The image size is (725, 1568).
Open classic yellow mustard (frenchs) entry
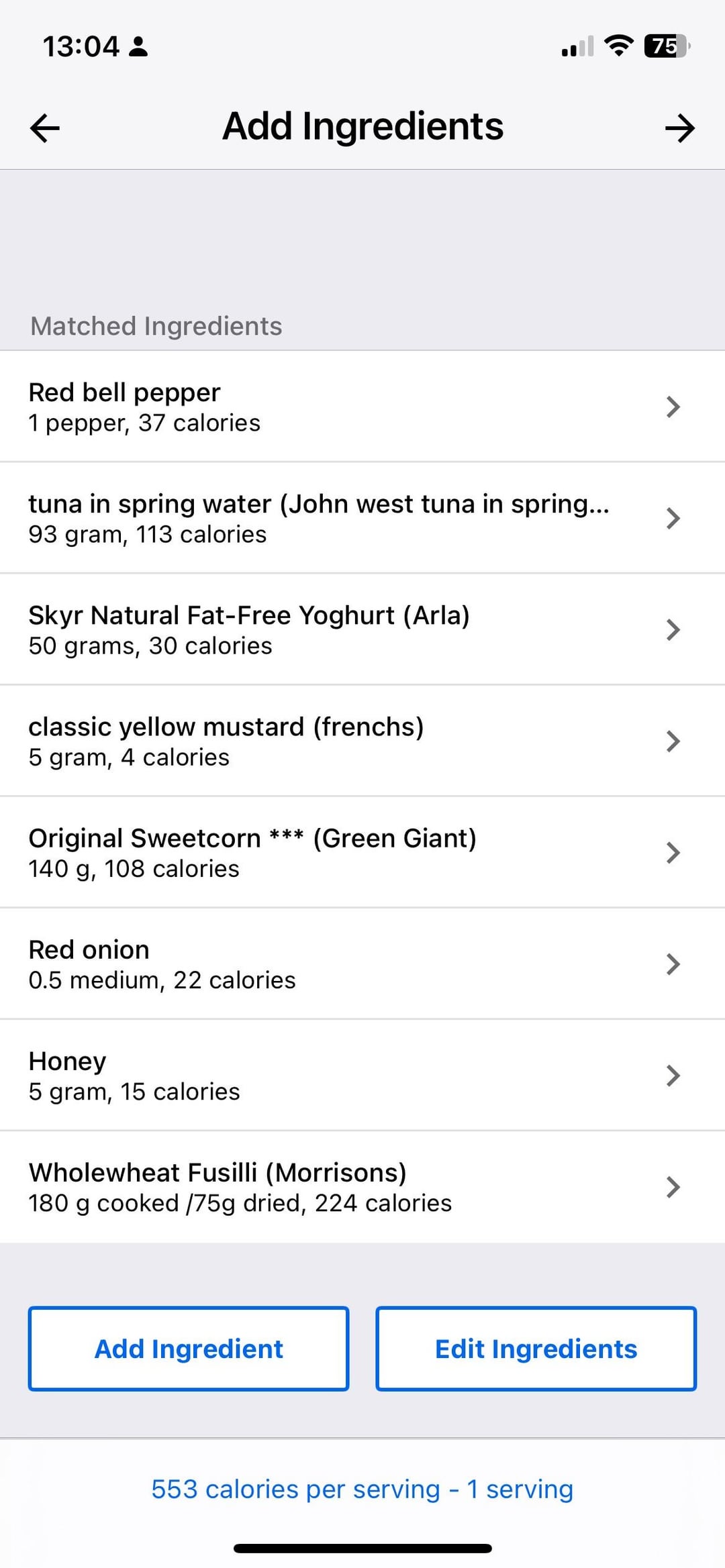[362, 741]
